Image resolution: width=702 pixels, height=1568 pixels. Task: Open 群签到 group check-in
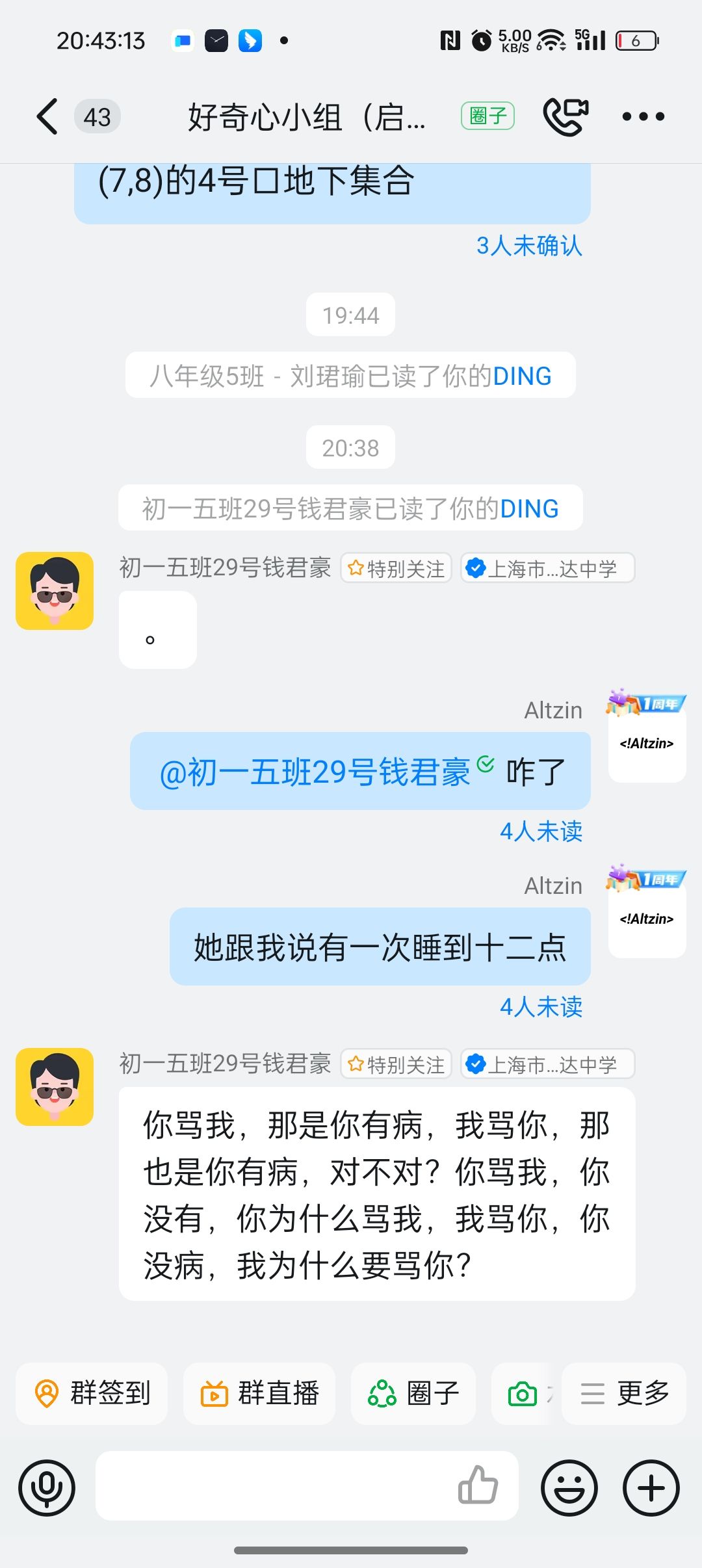(92, 1393)
